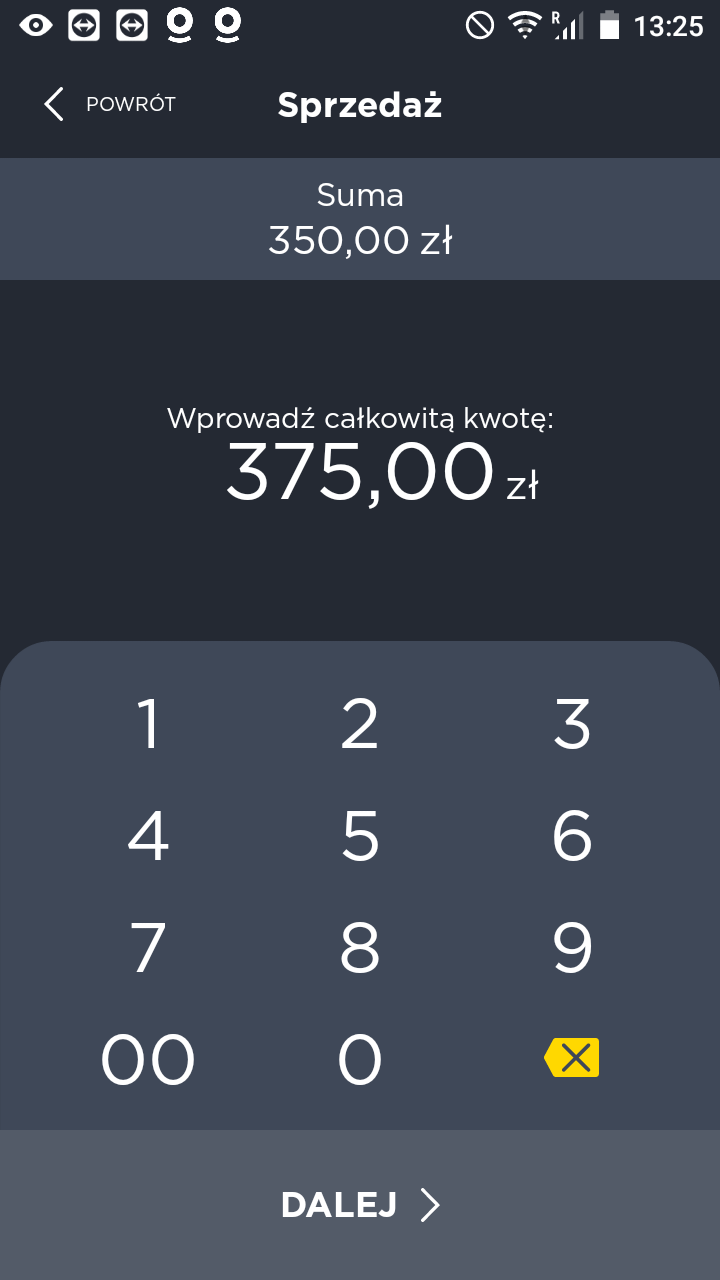
Task: Add digit 9 to the amount
Action: pos(572,948)
